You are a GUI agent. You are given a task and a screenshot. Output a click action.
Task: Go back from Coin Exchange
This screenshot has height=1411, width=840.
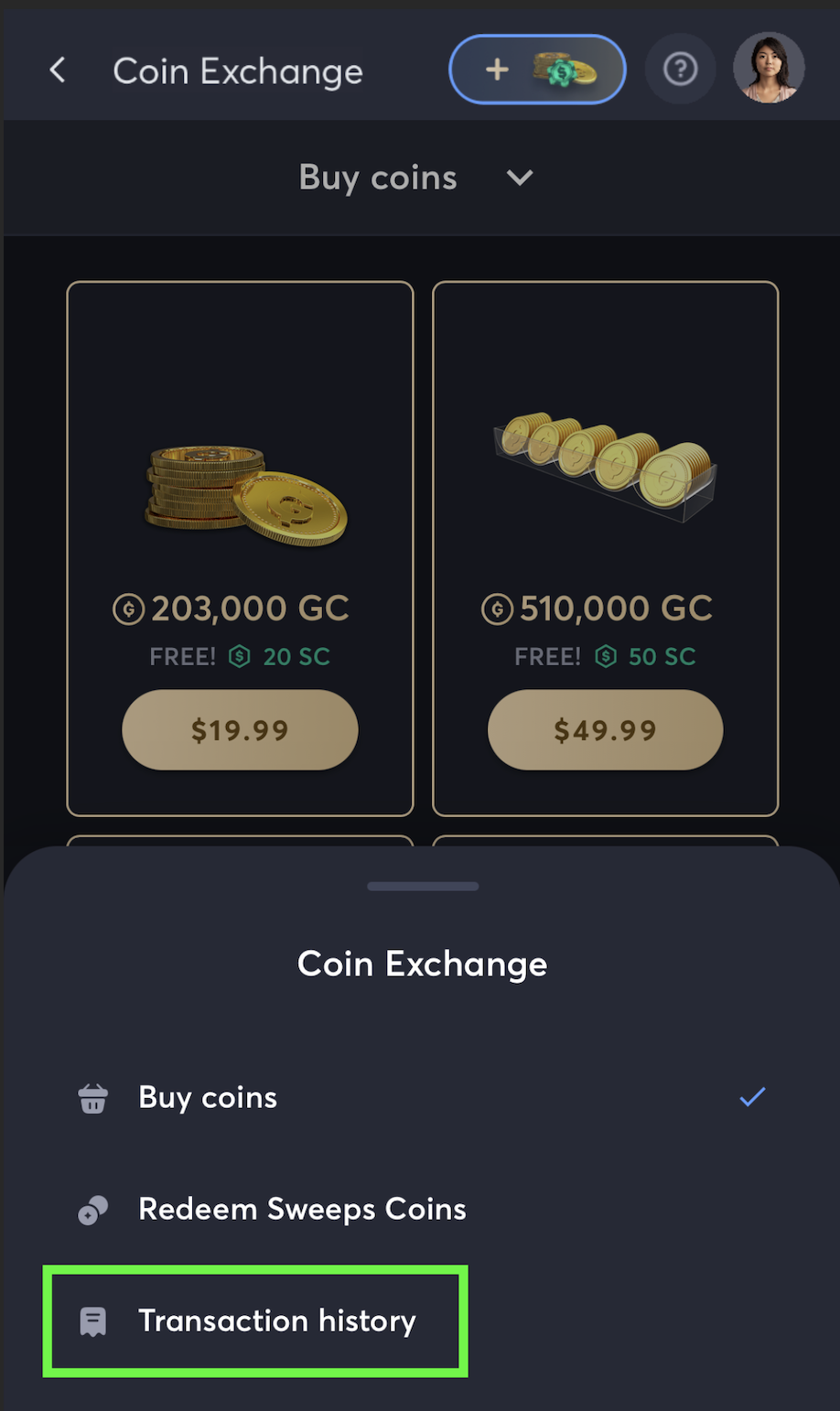(x=58, y=70)
